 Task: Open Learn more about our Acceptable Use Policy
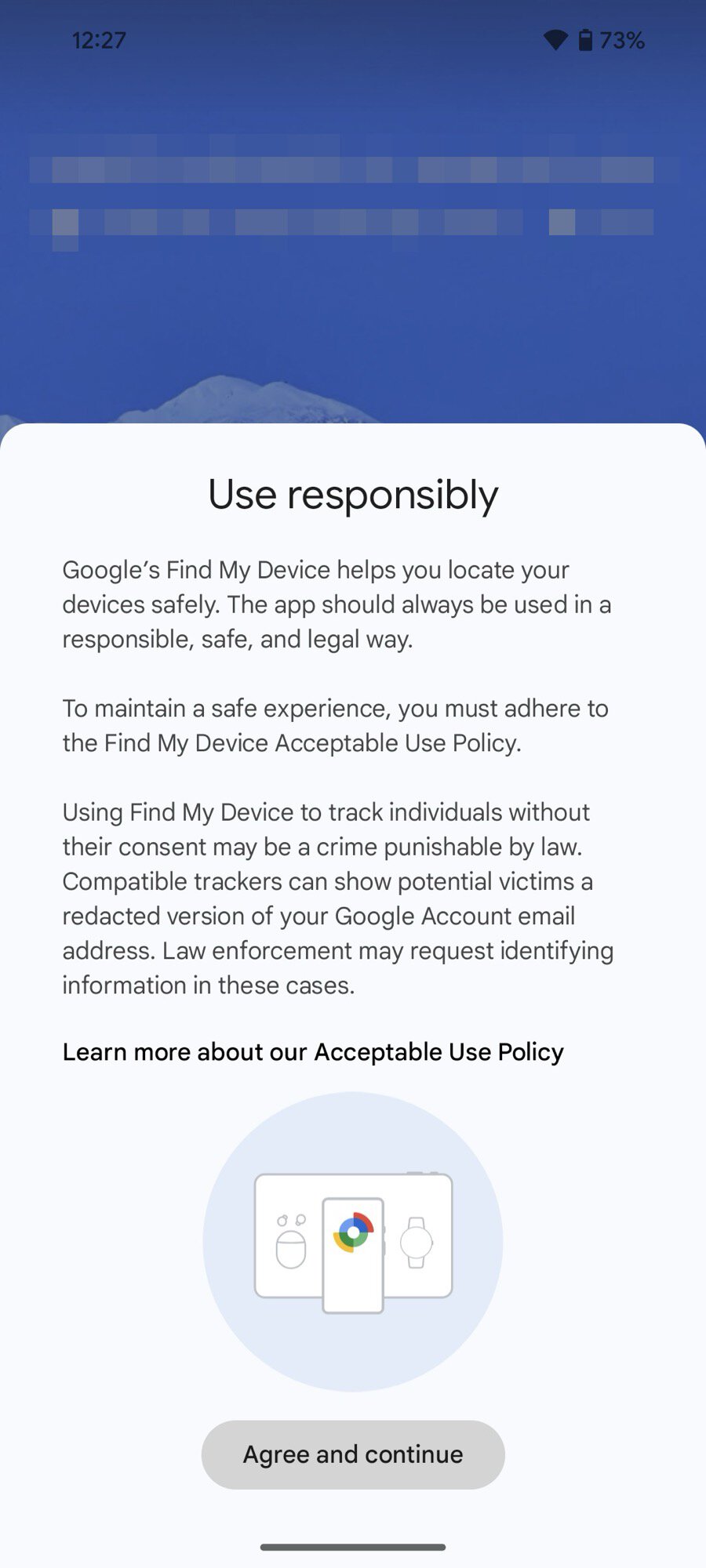click(x=313, y=1052)
